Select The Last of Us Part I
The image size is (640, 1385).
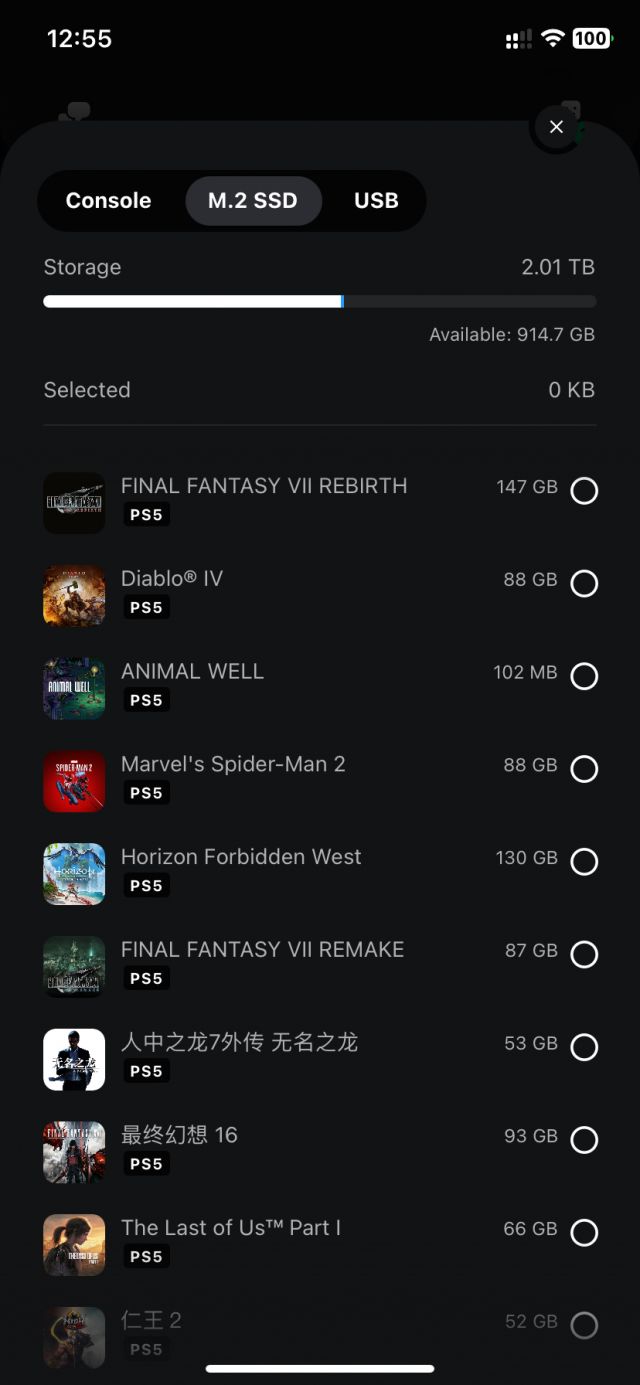584,1232
